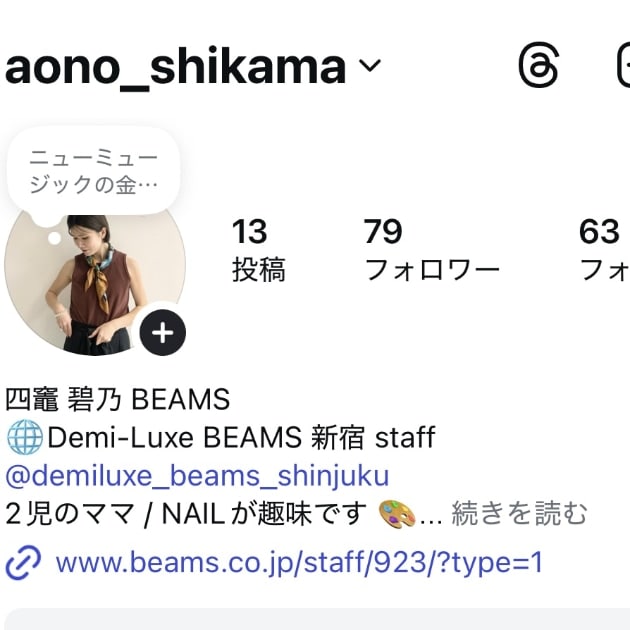Open the www.beams.co.jp staff link
Image resolution: width=630 pixels, height=630 pixels.
click(x=298, y=562)
